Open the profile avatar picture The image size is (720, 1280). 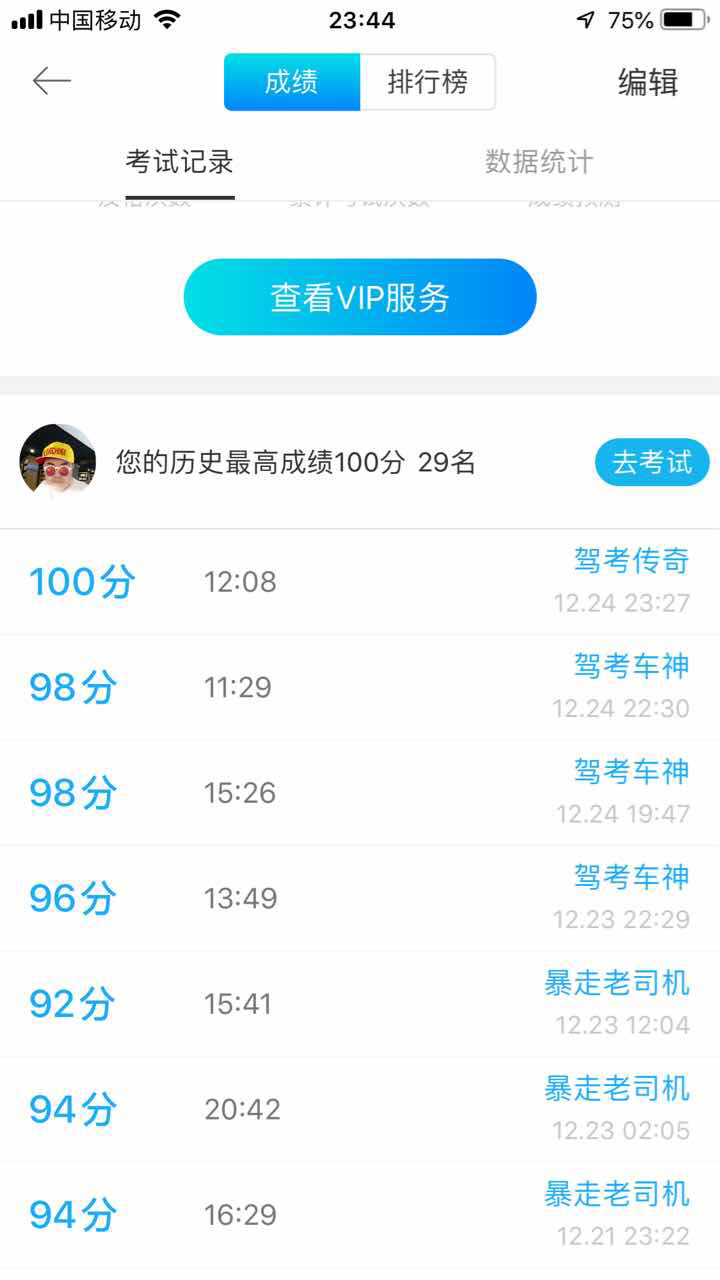click(x=58, y=461)
